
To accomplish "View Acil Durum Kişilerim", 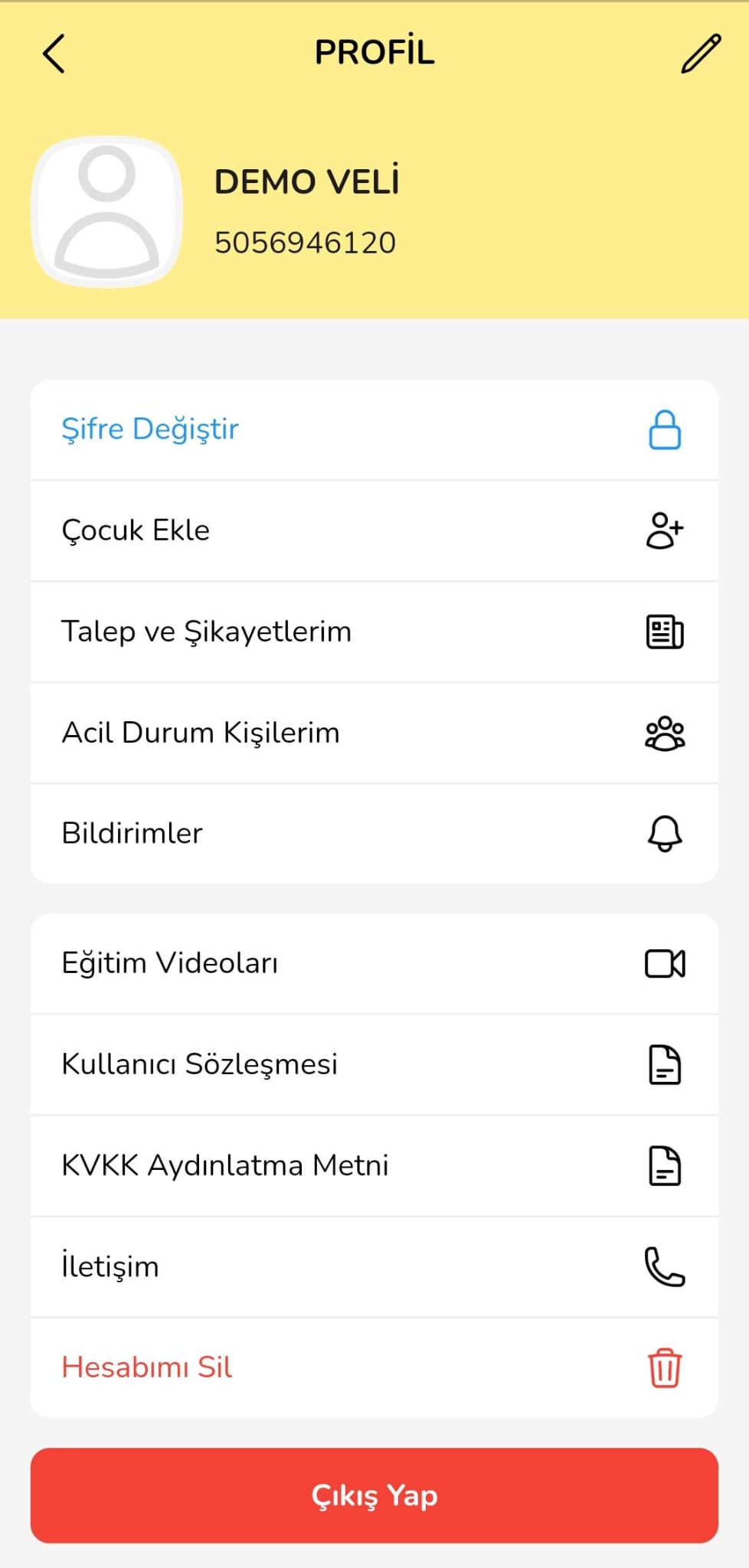I will point(374,733).
